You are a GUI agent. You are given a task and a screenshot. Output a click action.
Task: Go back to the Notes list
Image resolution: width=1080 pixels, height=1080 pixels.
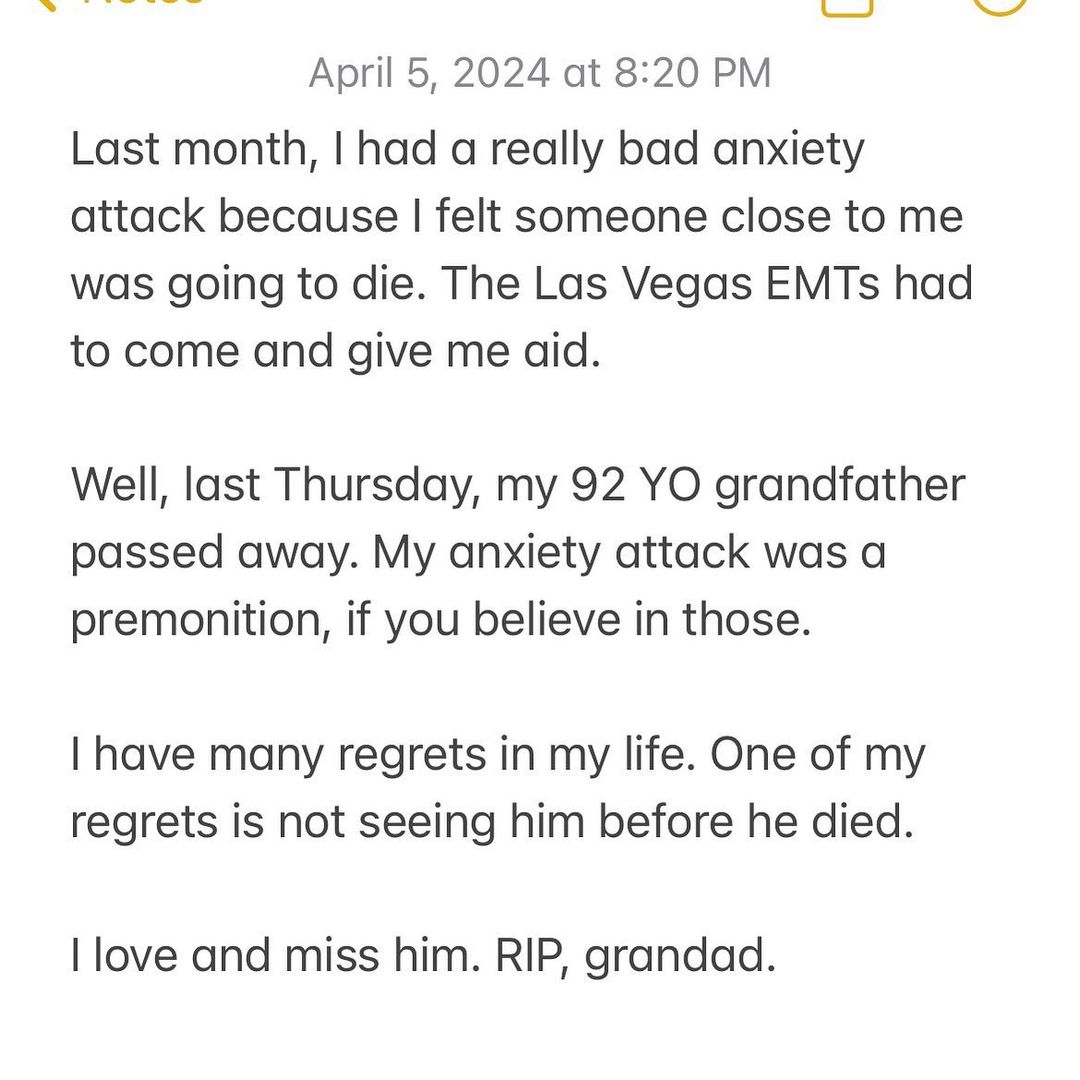pos(120,4)
